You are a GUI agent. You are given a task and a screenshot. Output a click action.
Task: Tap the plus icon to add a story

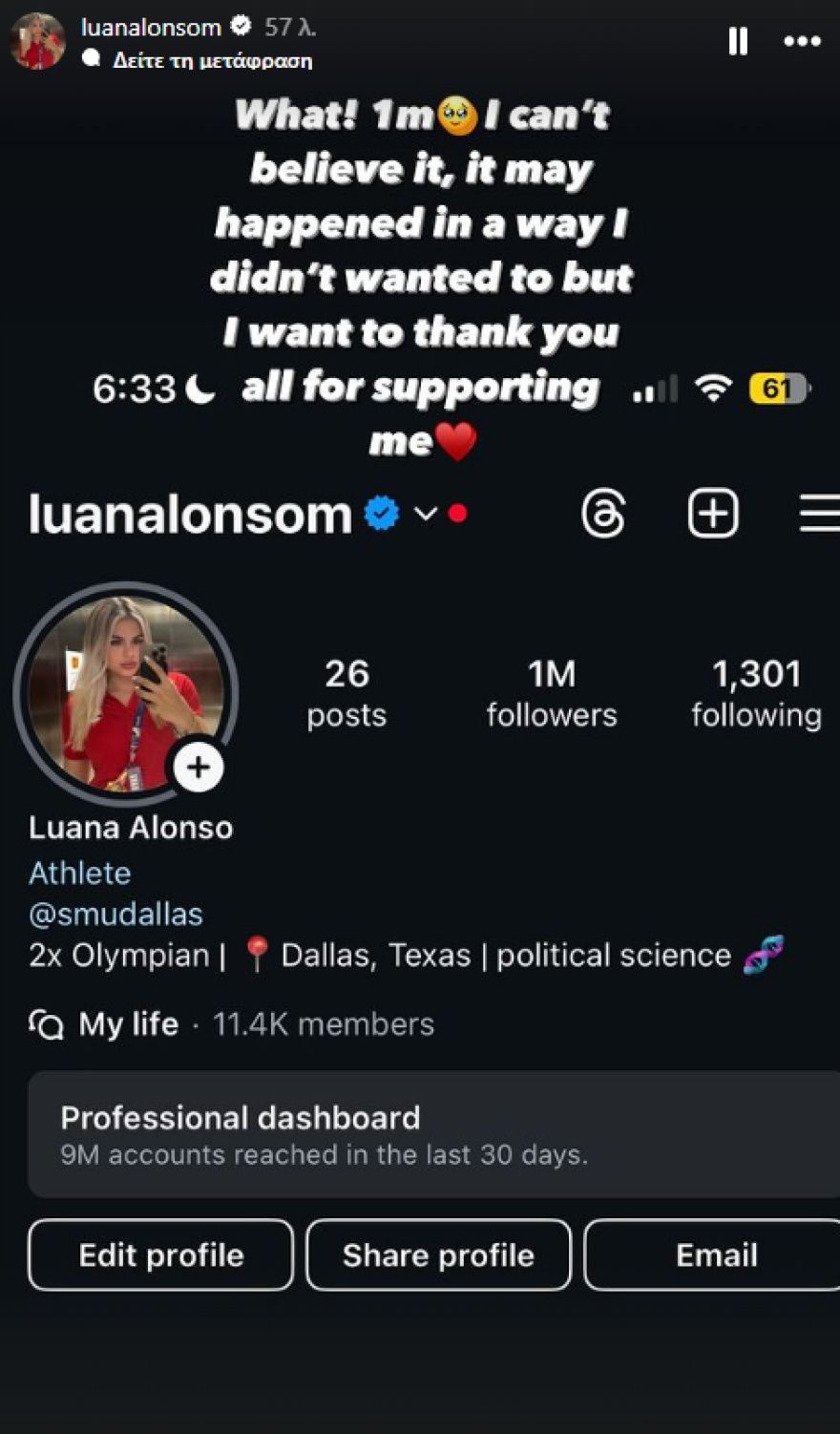pos(197,765)
